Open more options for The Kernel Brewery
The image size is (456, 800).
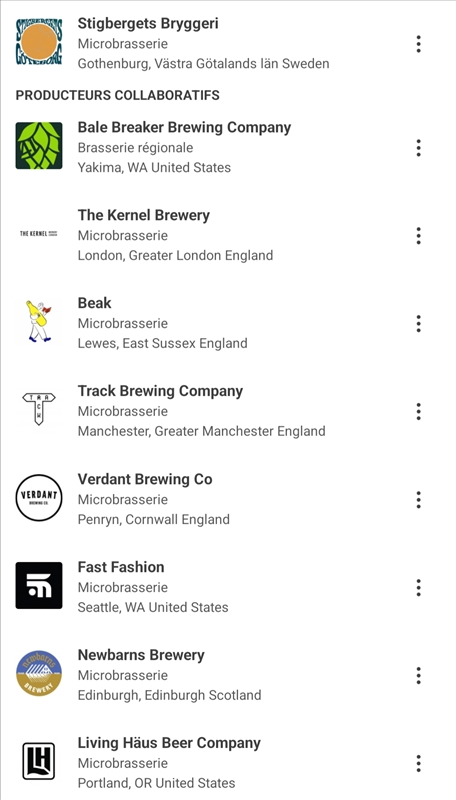click(418, 236)
